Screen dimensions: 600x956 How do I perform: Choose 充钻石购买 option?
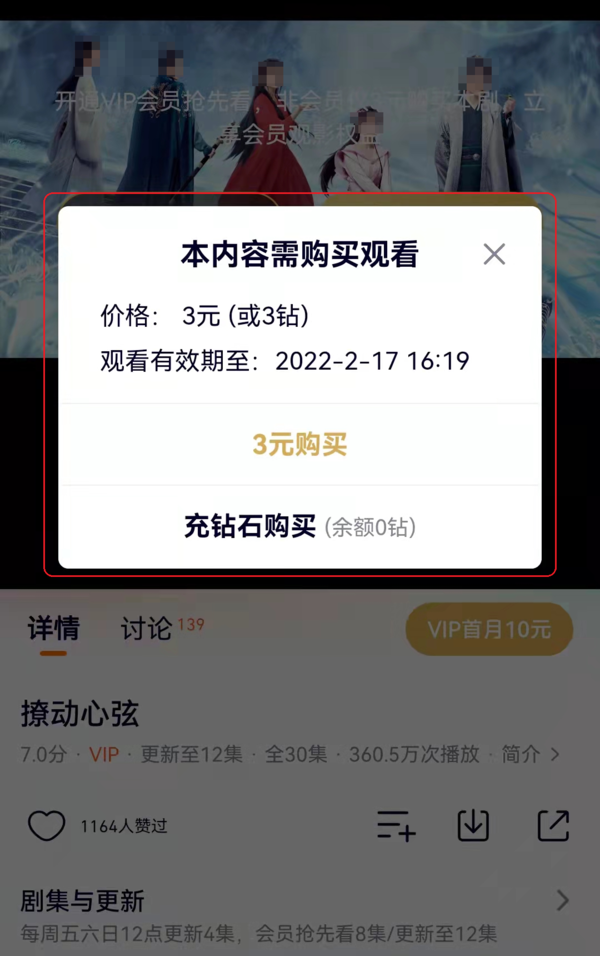tap(300, 527)
